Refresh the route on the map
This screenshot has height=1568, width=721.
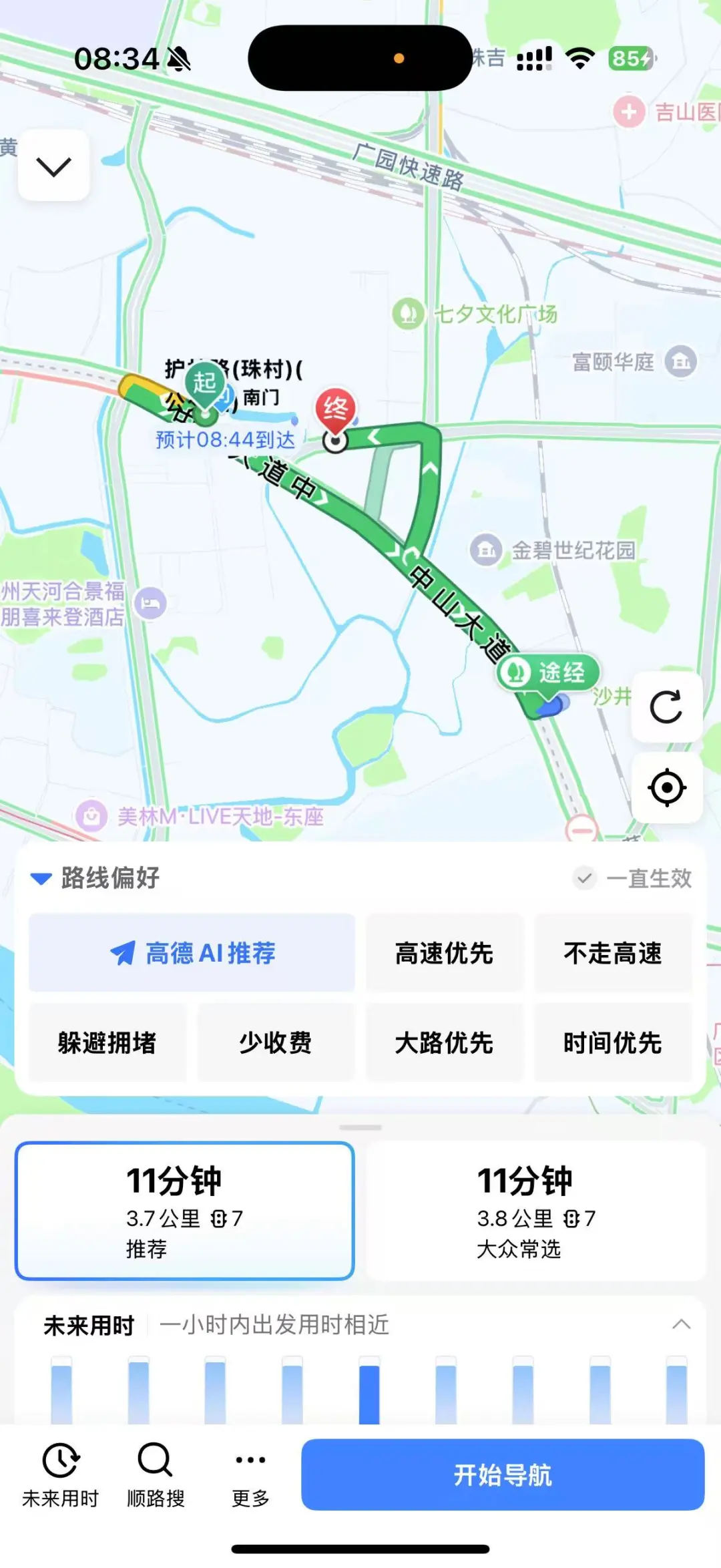(666, 707)
